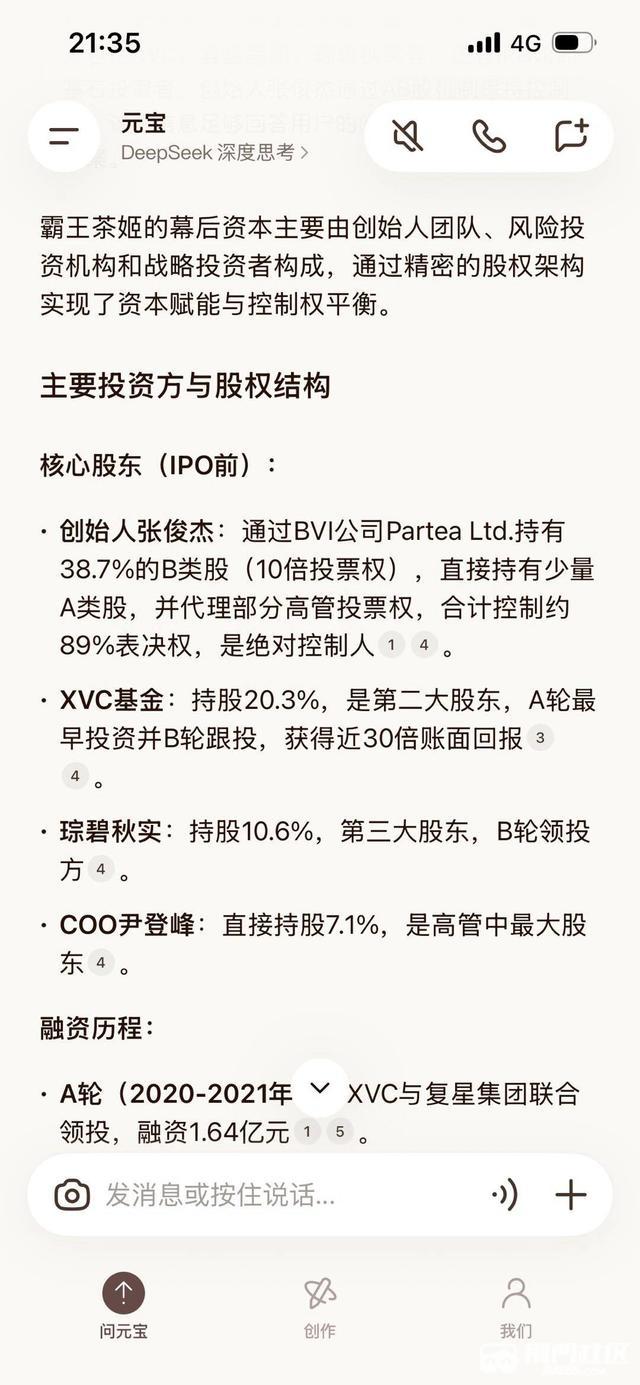Switch the DeepSeek 深度思考 model selector
The height and width of the screenshot is (1385, 640).
pyautogui.click(x=214, y=153)
